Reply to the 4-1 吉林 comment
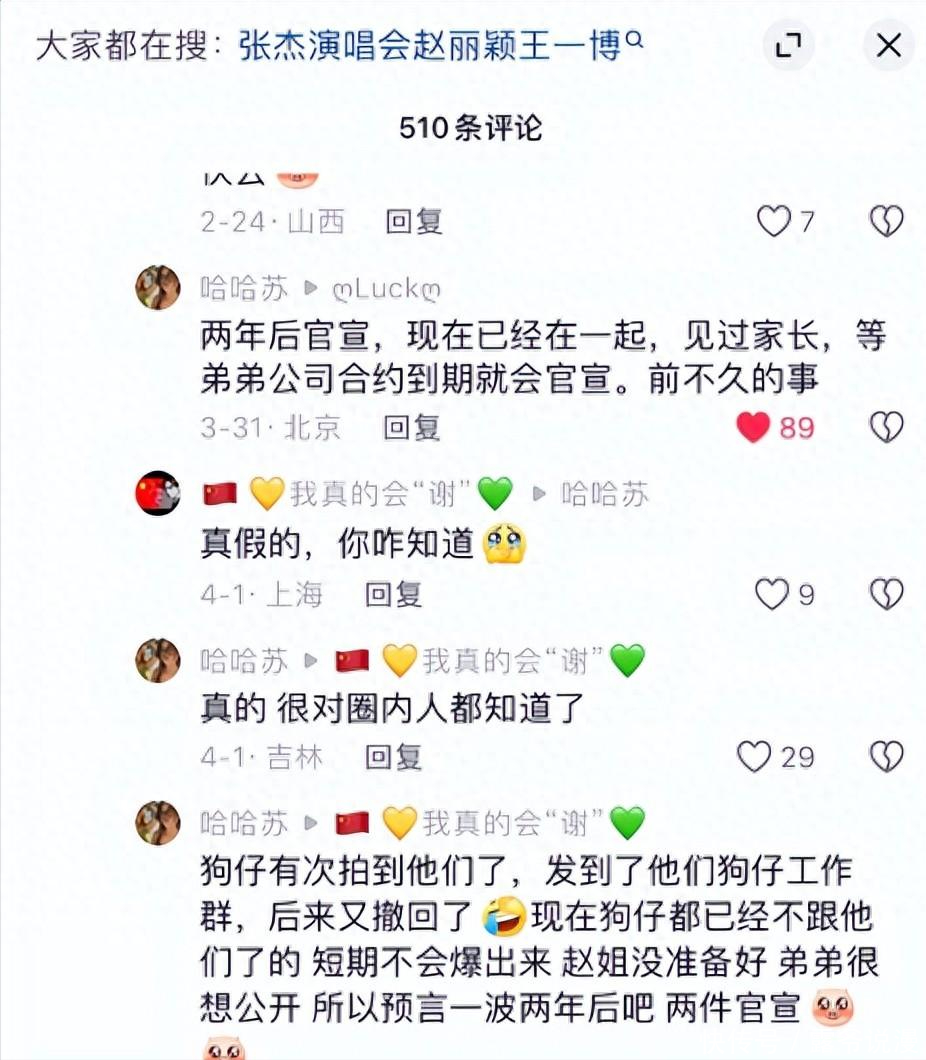Viewport: 926px width, 1060px height. [x=393, y=757]
